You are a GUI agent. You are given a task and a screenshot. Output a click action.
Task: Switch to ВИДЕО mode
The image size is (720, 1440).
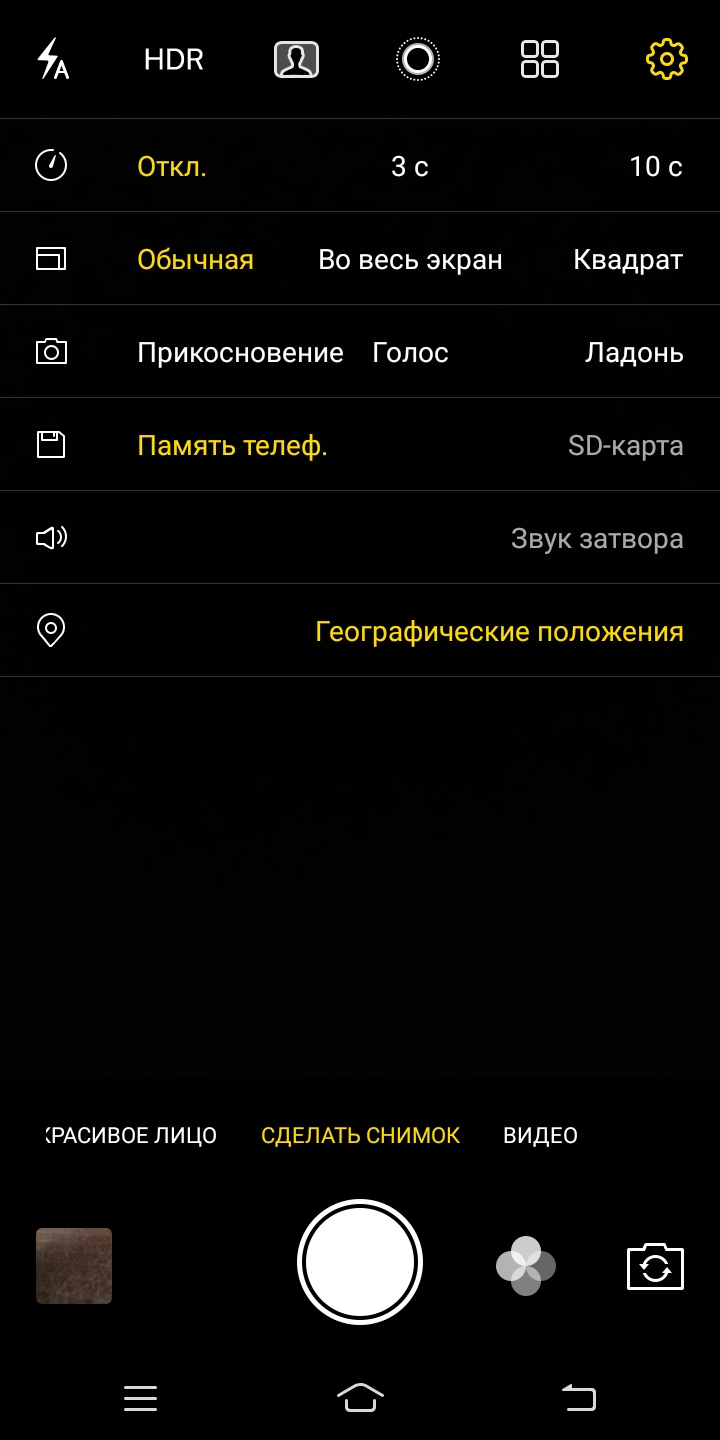click(x=540, y=1136)
